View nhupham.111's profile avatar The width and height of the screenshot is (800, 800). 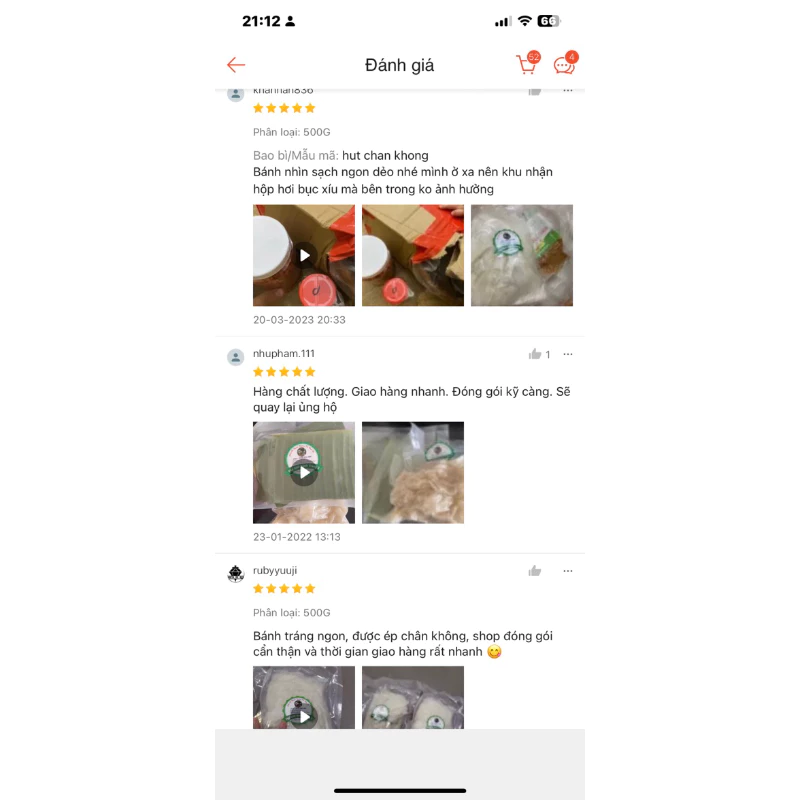click(236, 357)
